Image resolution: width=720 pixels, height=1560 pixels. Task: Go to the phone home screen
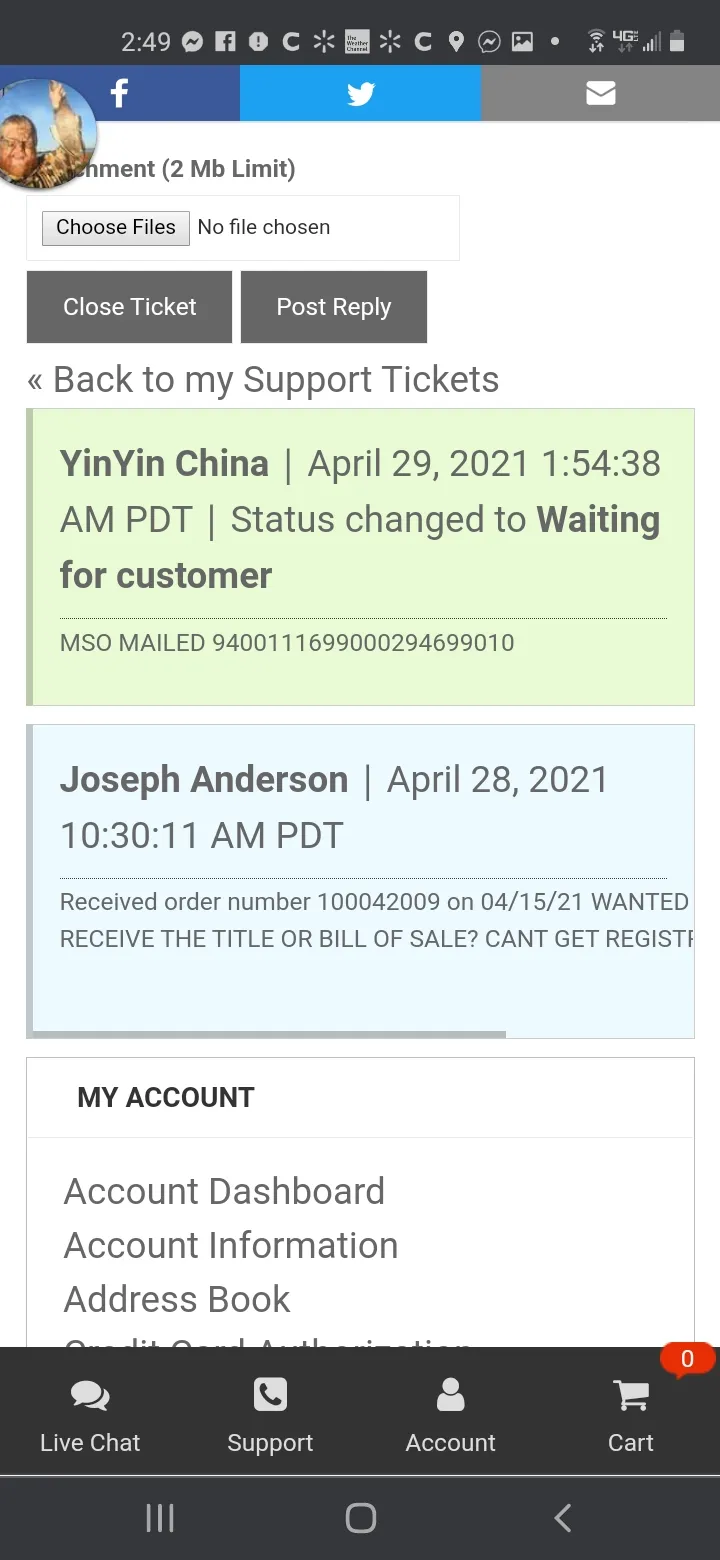360,1518
